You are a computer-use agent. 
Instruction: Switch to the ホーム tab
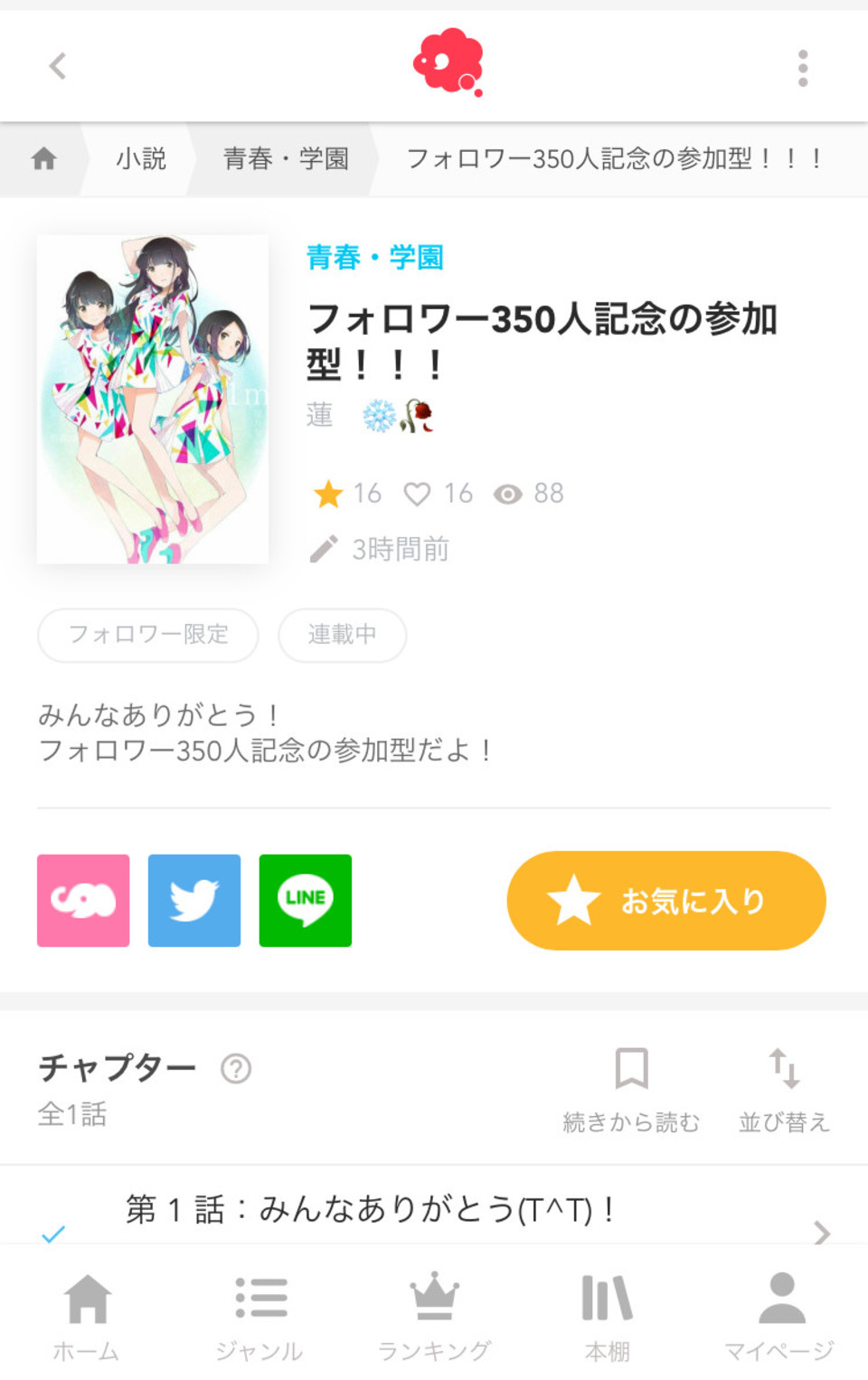pos(87,1317)
